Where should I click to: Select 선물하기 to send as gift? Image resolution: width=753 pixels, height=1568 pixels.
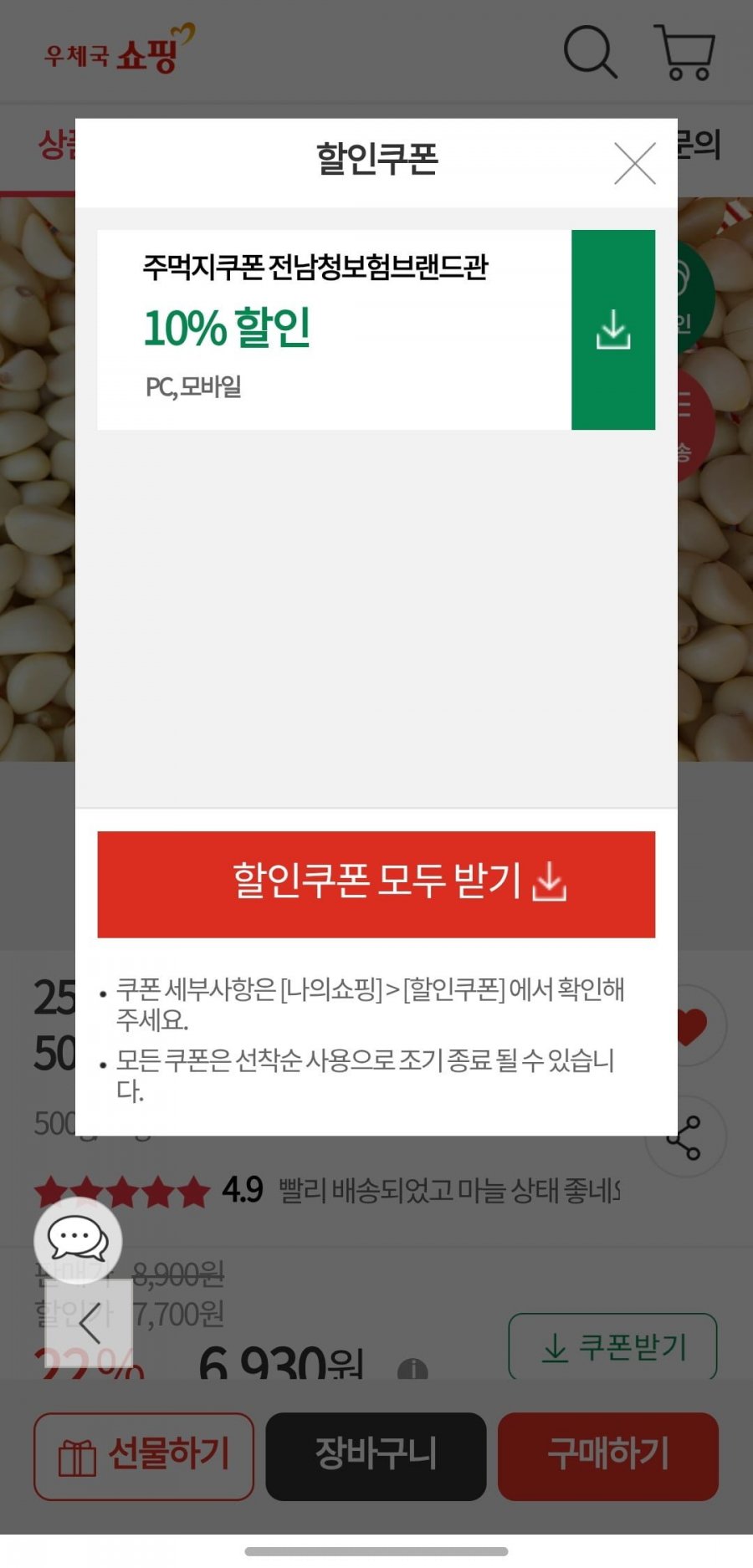144,1456
